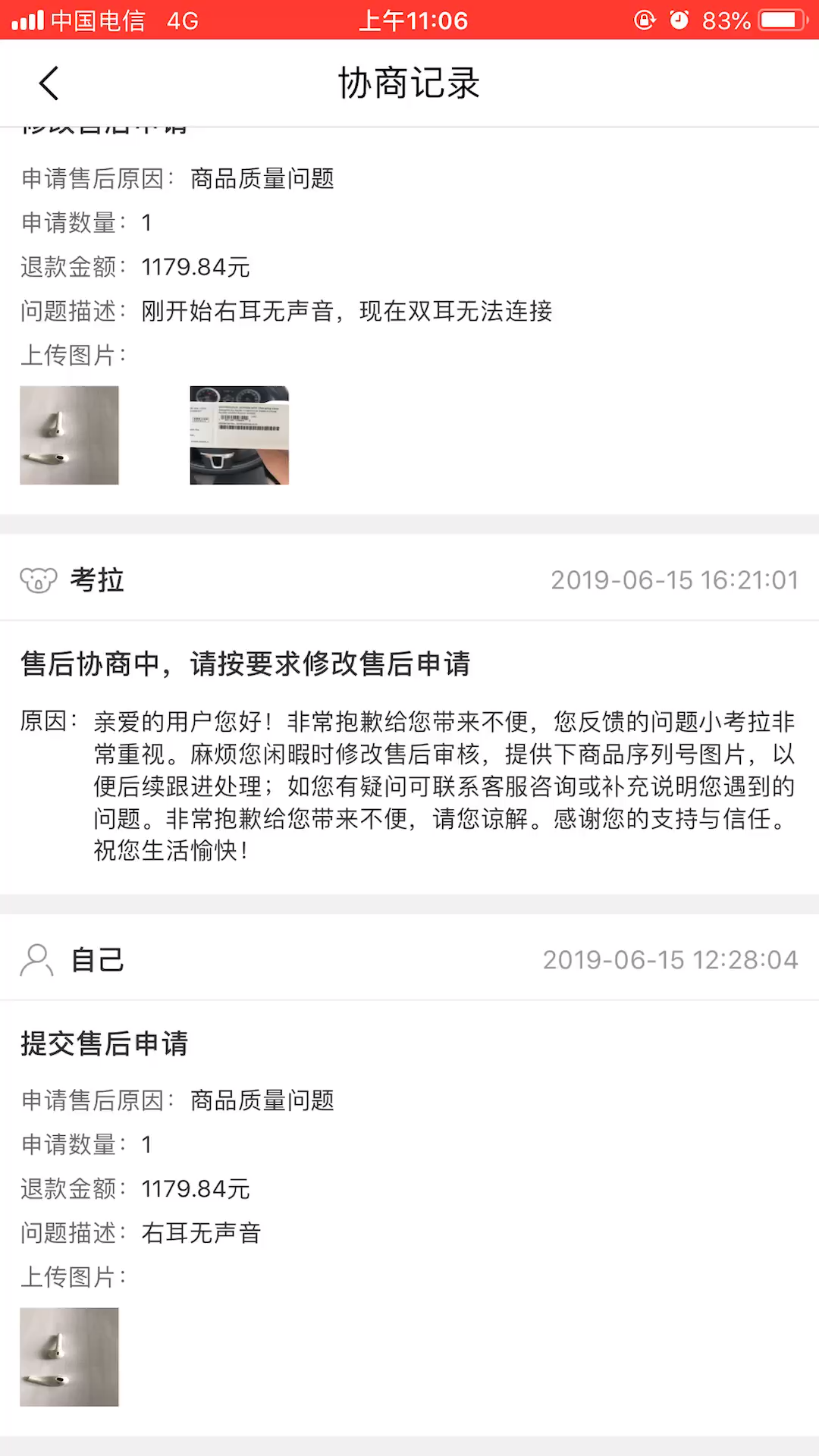
Task: Open the earphone photo in the modified application
Action: [x=69, y=435]
